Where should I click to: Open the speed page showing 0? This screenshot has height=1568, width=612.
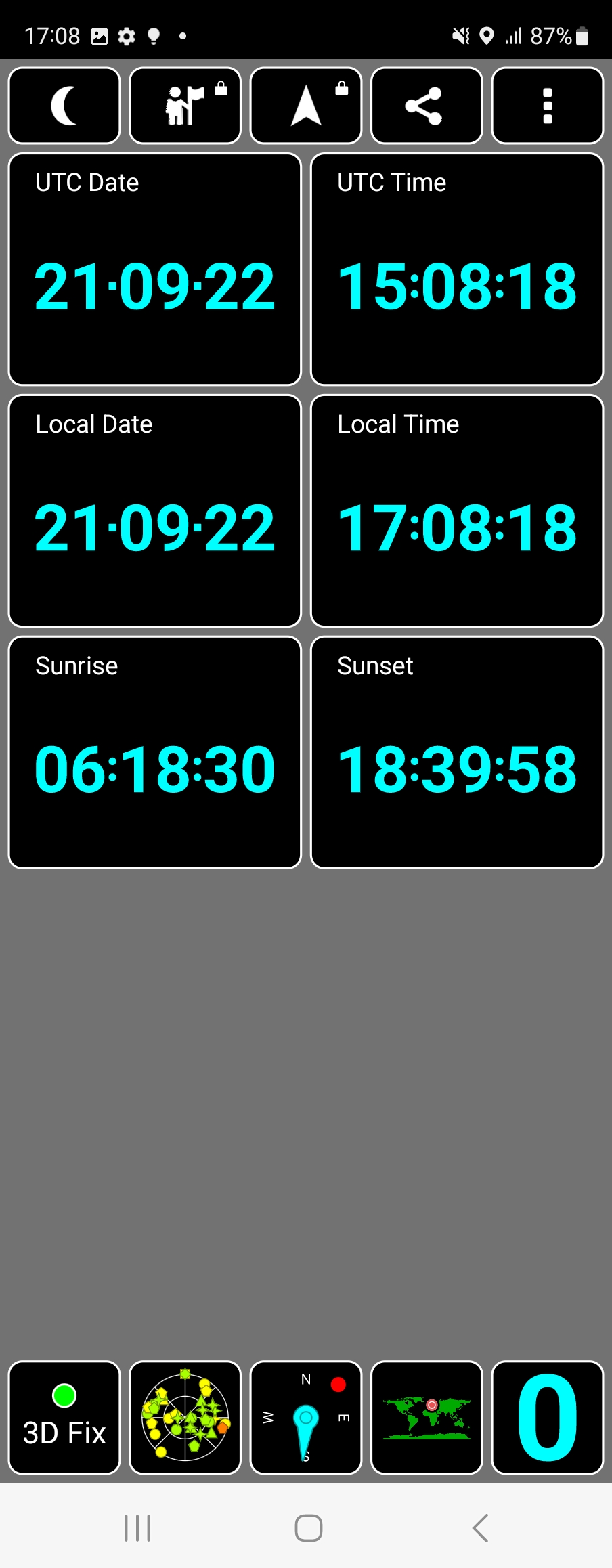coord(547,1417)
